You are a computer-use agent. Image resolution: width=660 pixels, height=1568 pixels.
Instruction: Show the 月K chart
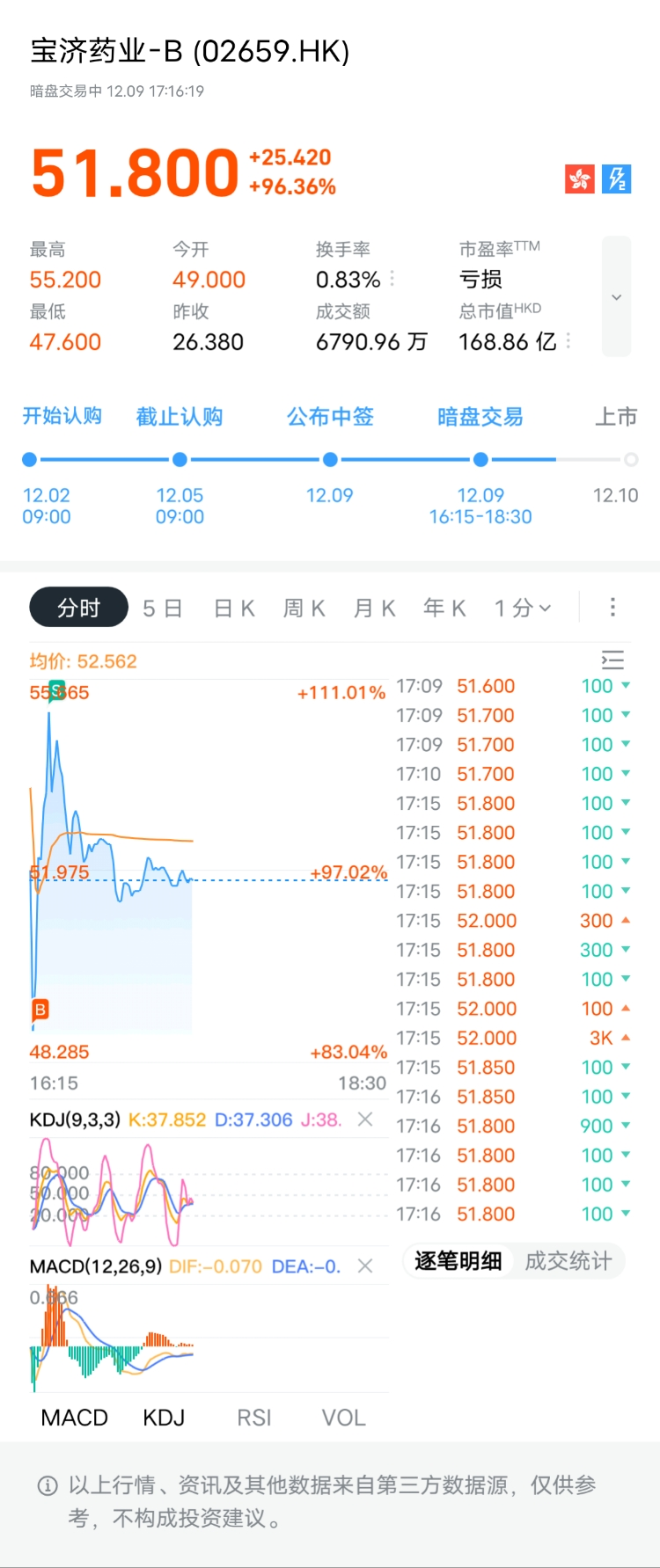[374, 608]
